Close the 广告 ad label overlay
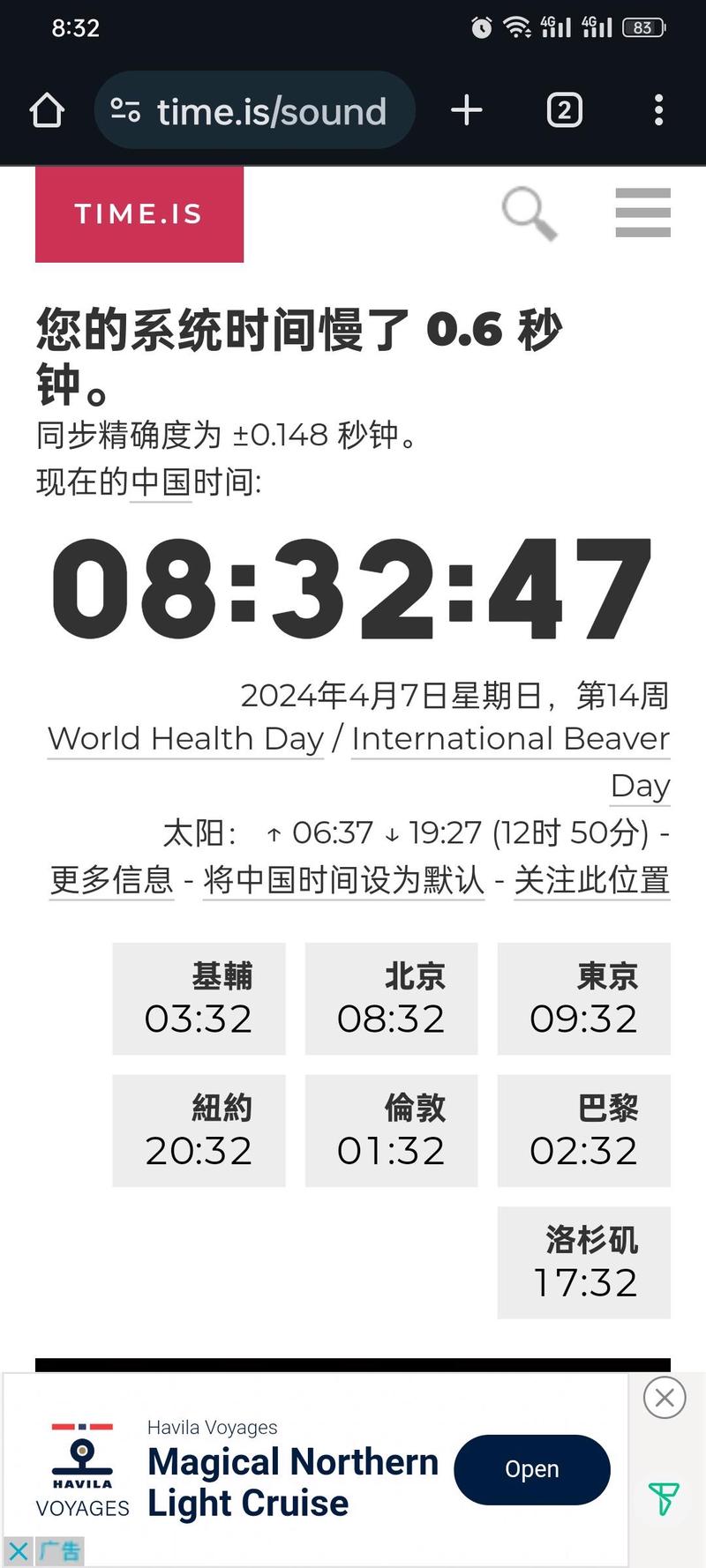This screenshot has width=706, height=1568. (19, 1549)
